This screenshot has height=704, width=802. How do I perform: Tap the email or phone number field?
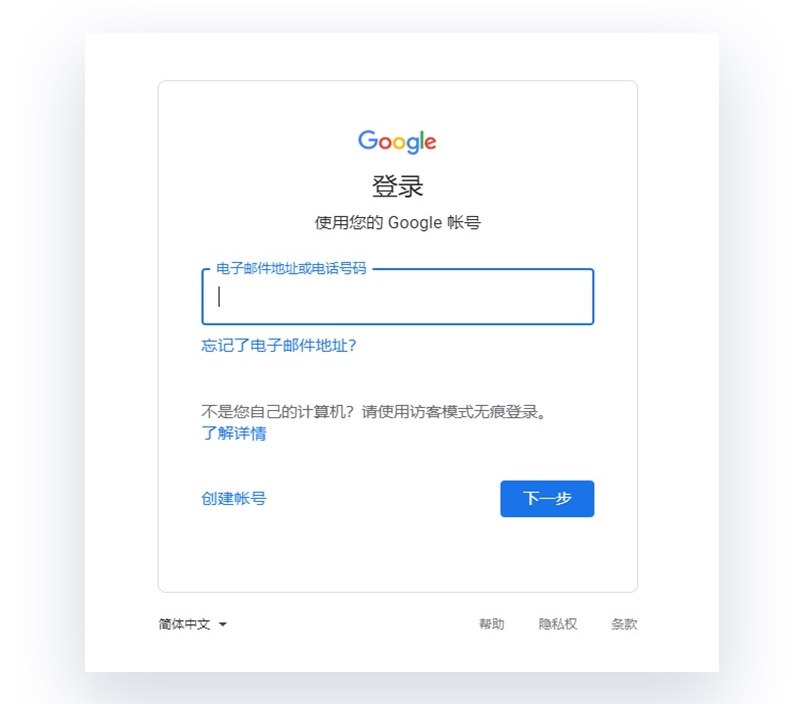397,298
